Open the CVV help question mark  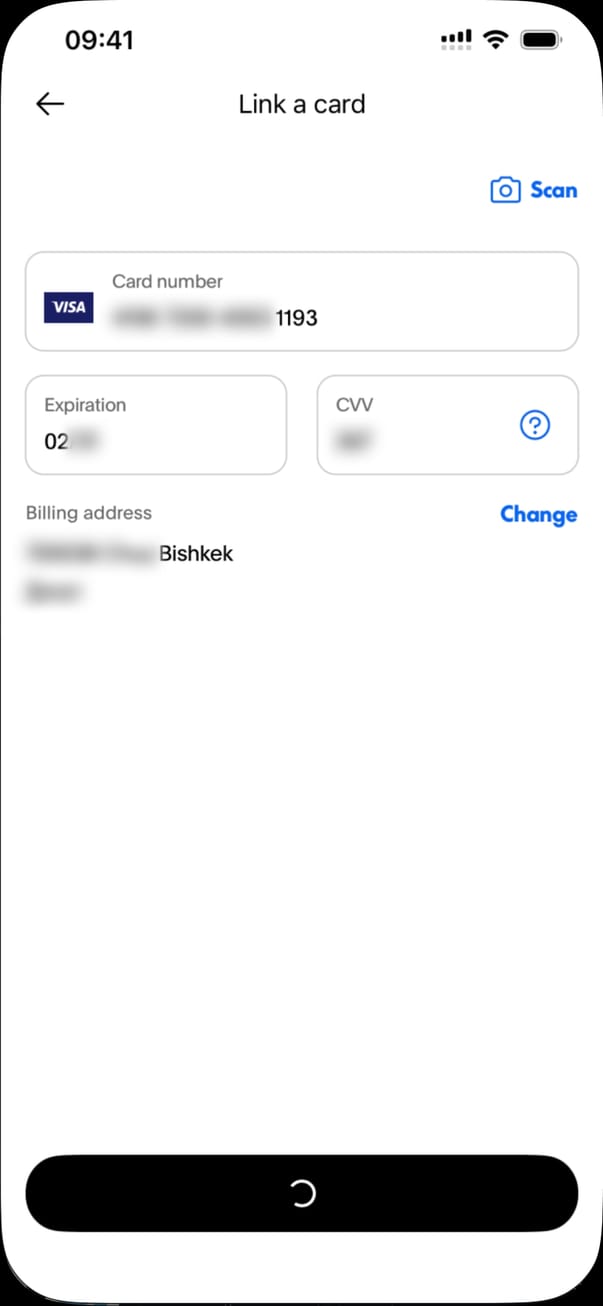536,426
